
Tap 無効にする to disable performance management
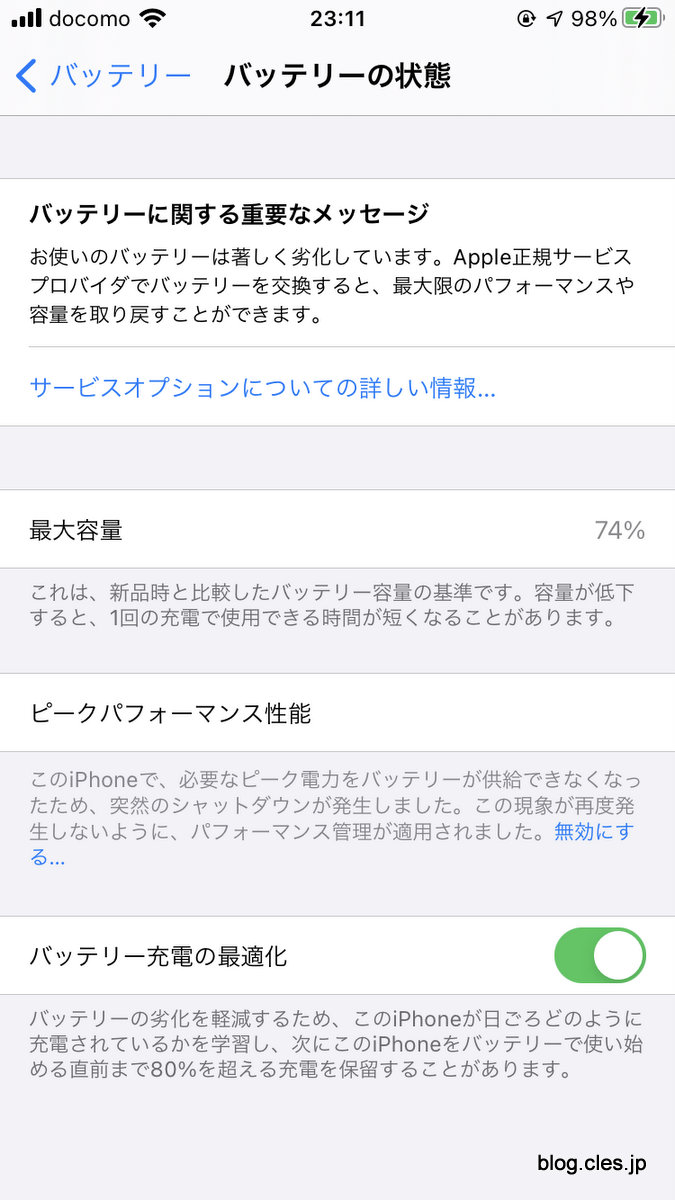593,832
